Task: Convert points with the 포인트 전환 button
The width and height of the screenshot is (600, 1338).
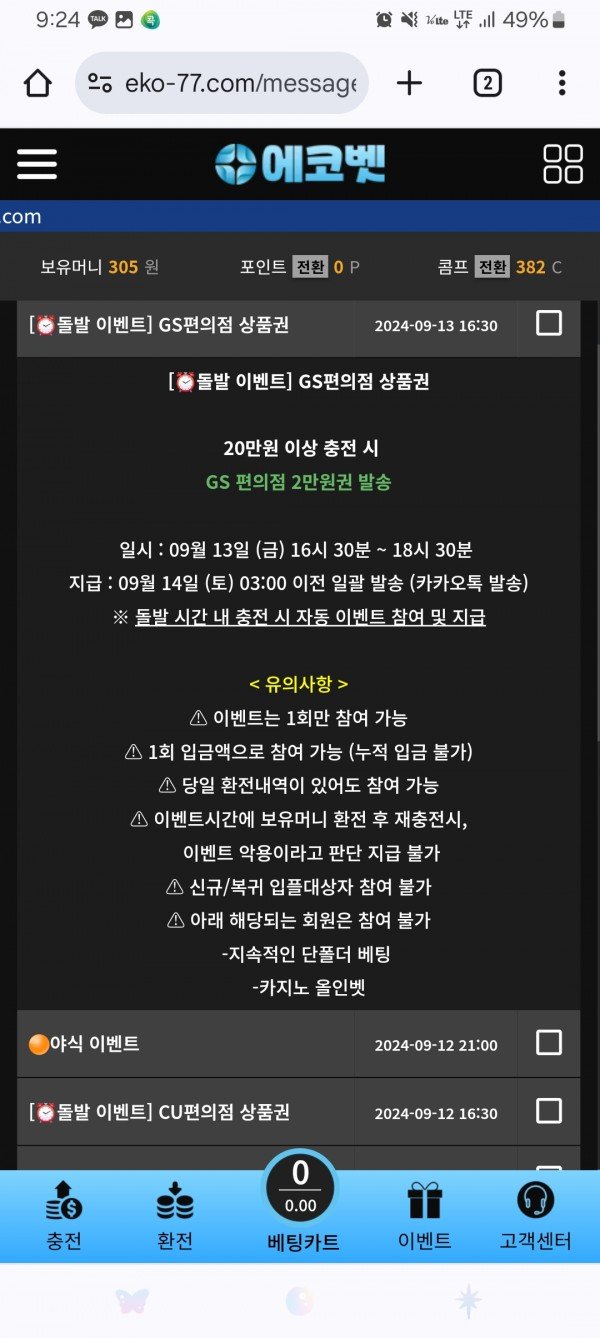Action: pyautogui.click(x=309, y=267)
